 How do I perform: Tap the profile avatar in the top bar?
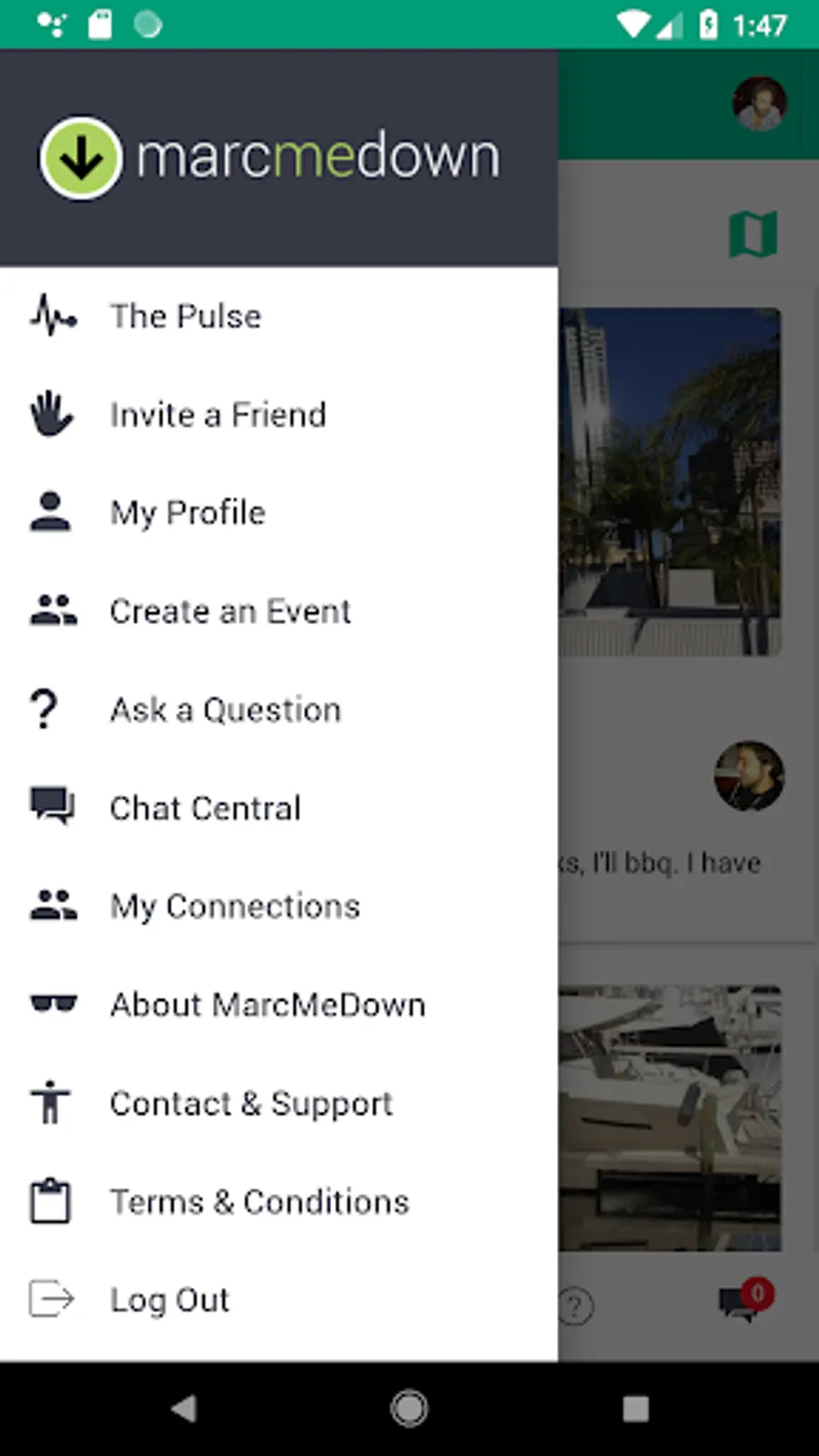click(x=760, y=104)
